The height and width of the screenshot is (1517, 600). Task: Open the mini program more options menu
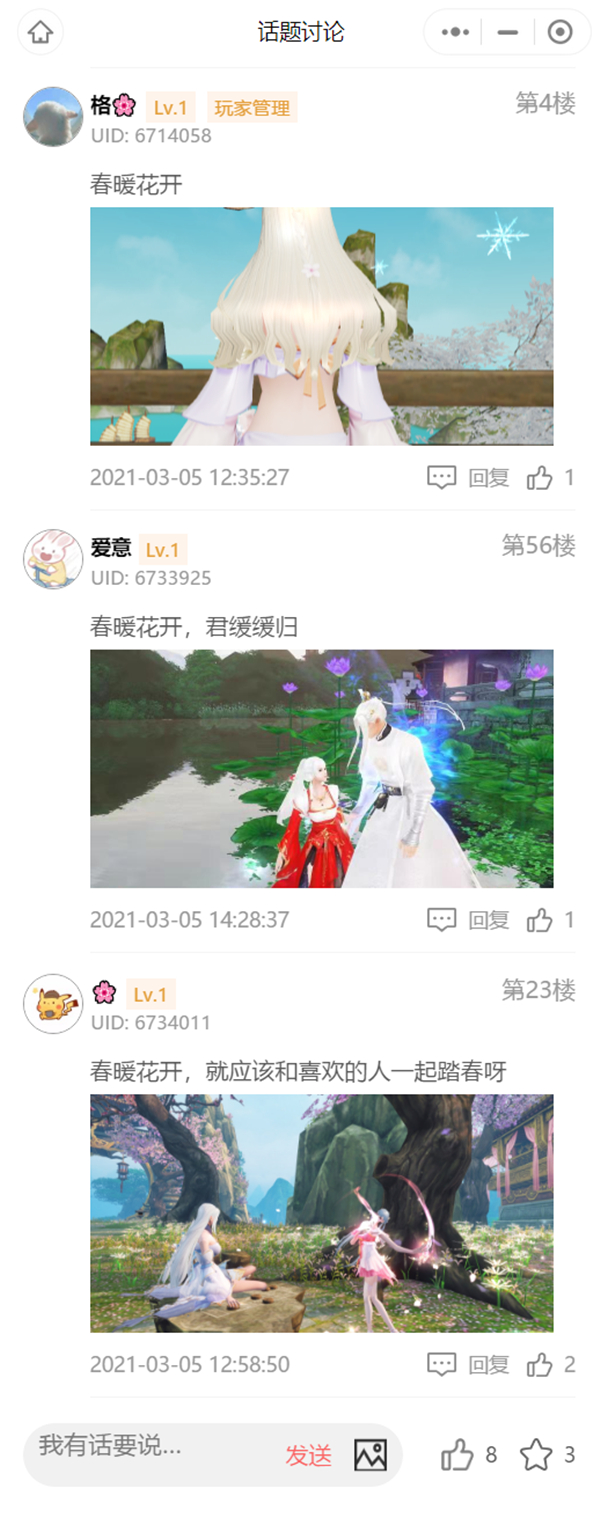coord(455,32)
